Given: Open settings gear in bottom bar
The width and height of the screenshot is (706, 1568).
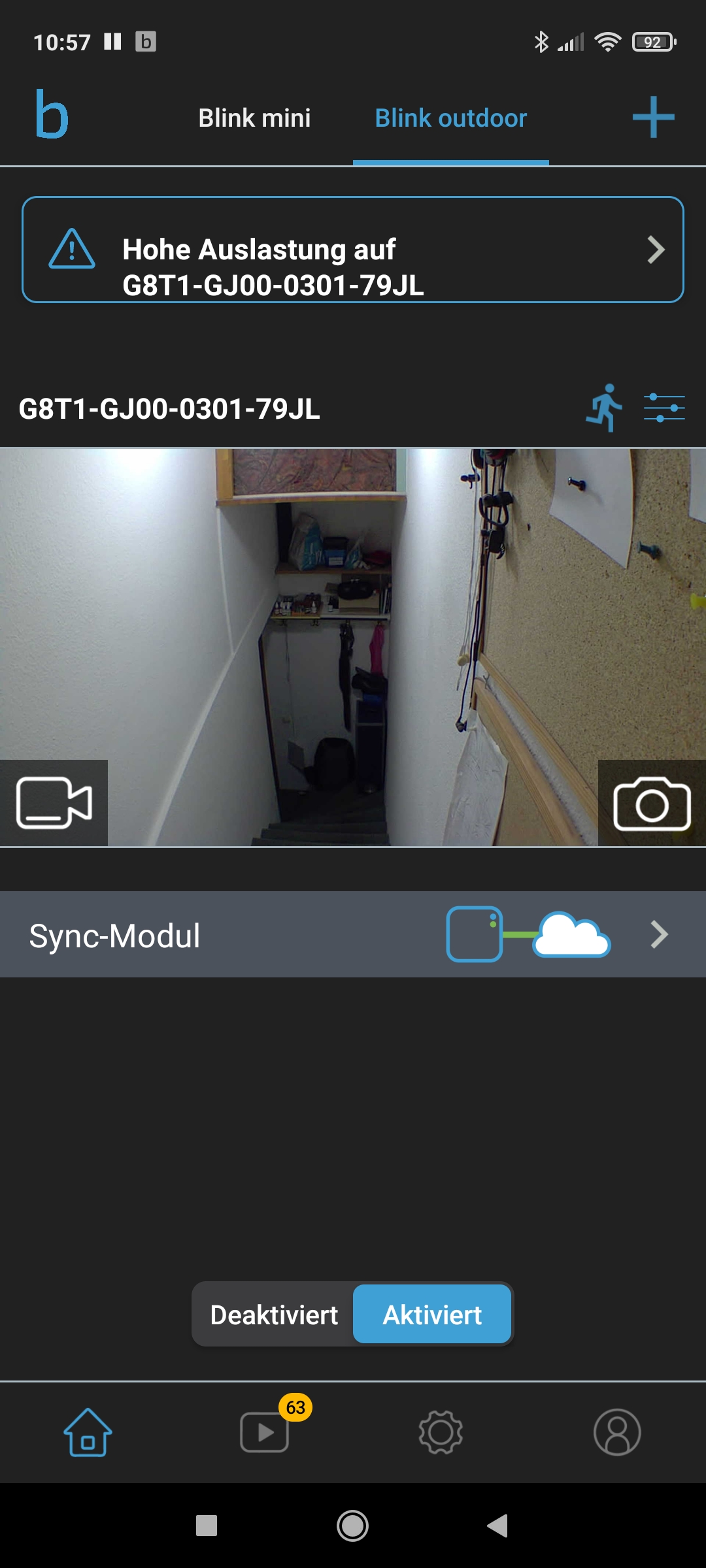Looking at the screenshot, I should pos(441,1432).
